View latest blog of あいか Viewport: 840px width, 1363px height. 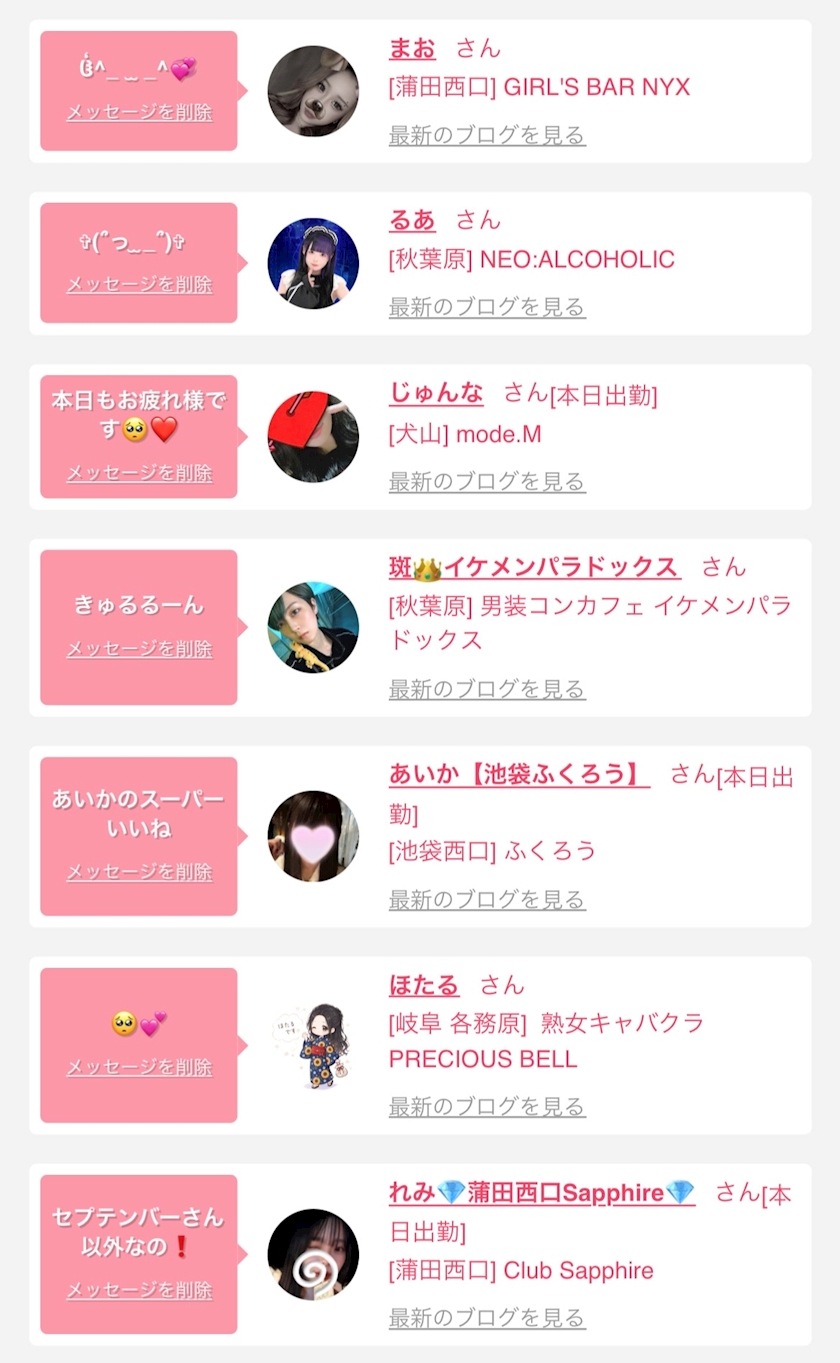[487, 900]
